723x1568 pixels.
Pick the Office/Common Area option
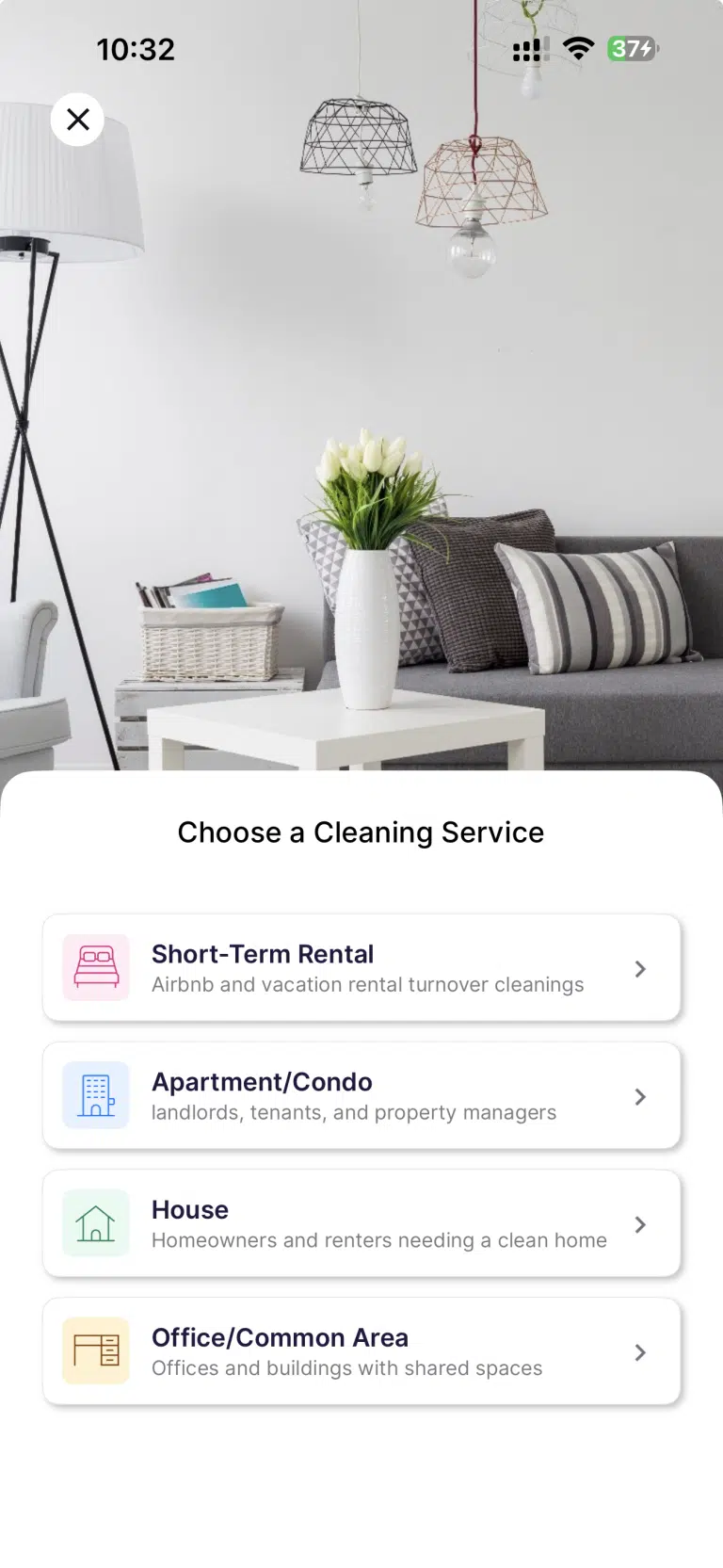(361, 1351)
